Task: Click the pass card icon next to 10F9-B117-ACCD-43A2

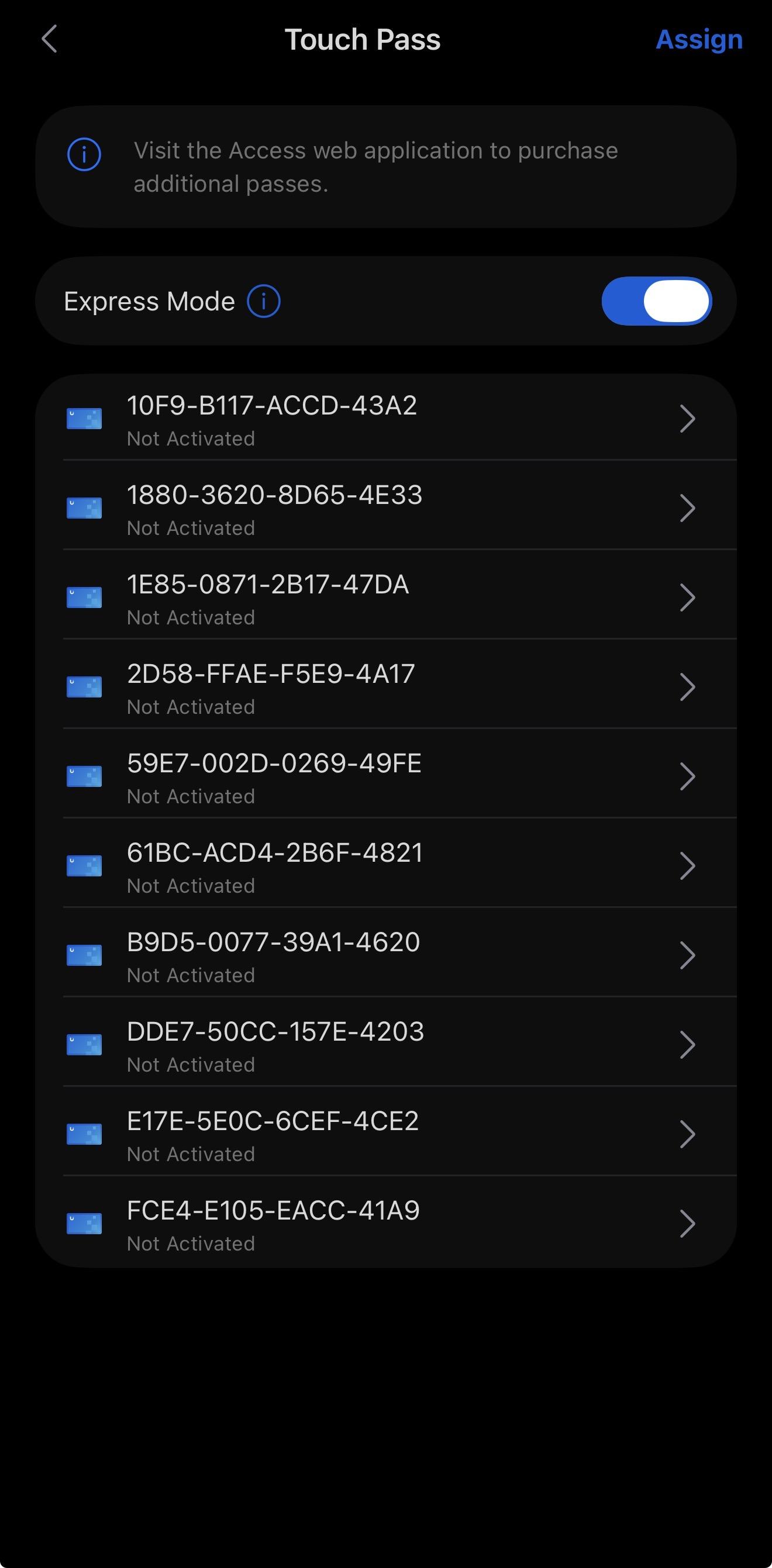Action: [x=84, y=419]
